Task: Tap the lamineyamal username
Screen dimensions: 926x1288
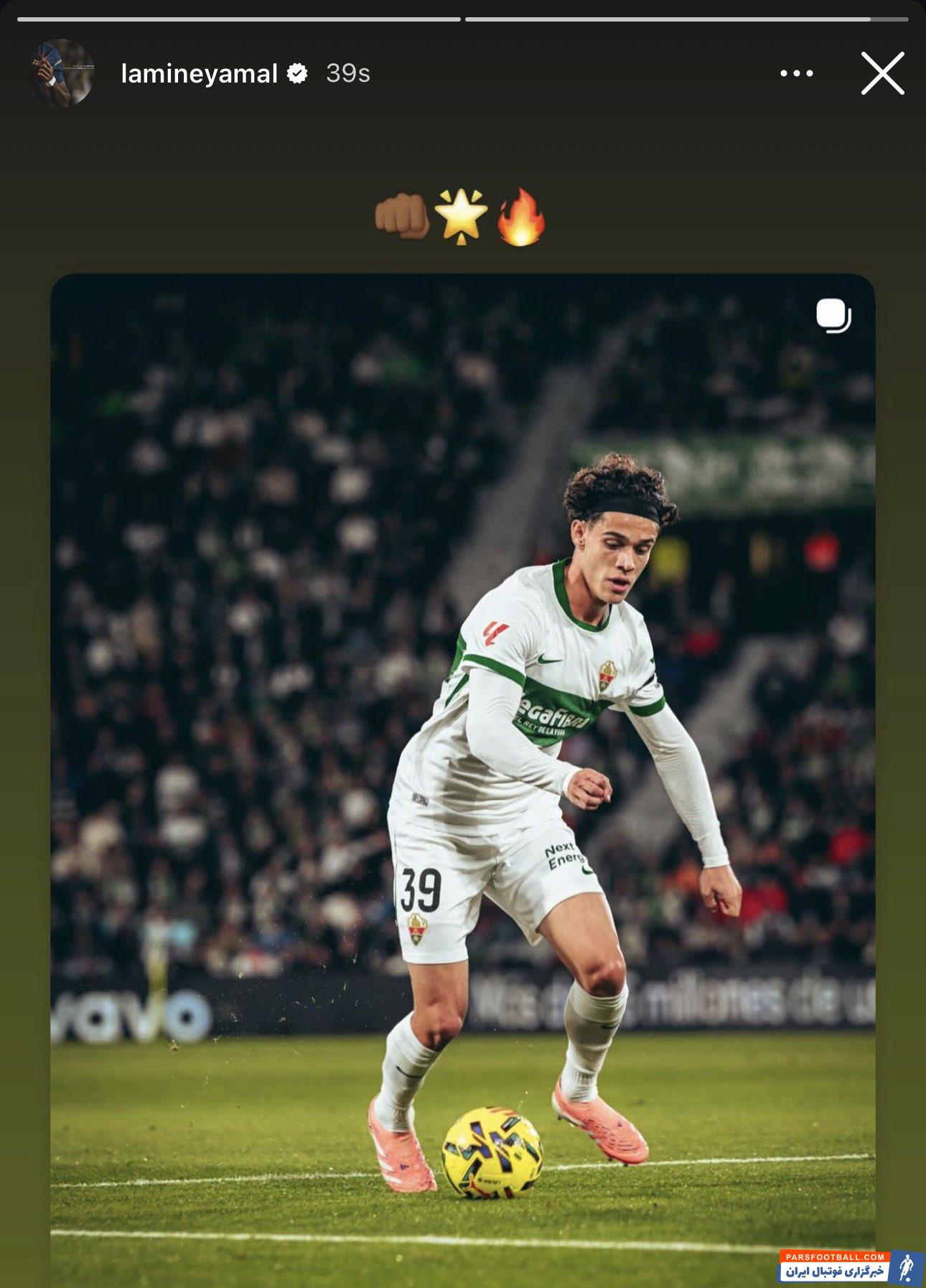Action: tap(199, 73)
